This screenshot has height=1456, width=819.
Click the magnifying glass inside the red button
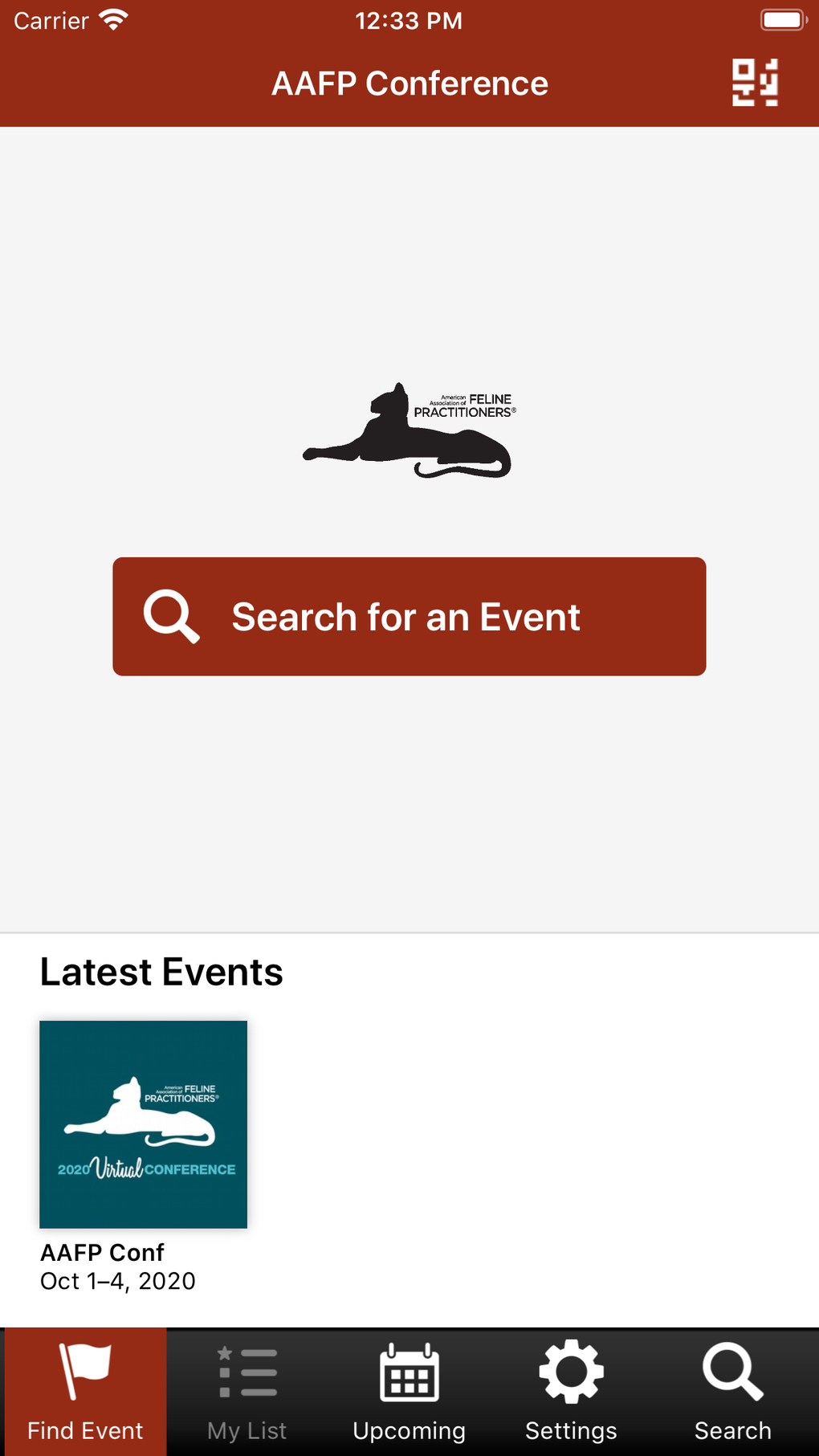click(x=170, y=615)
